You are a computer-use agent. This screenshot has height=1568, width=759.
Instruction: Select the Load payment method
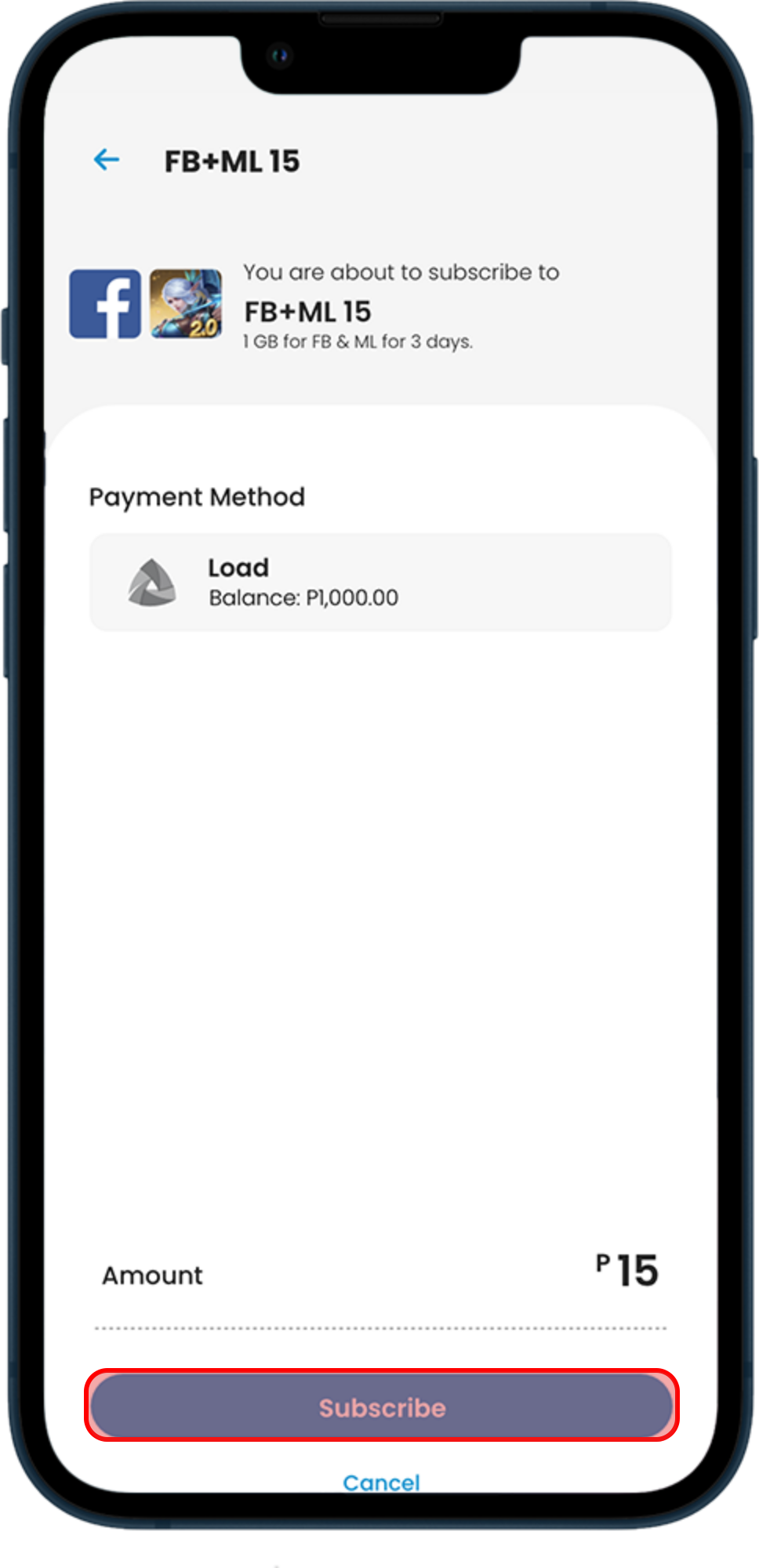click(x=380, y=583)
